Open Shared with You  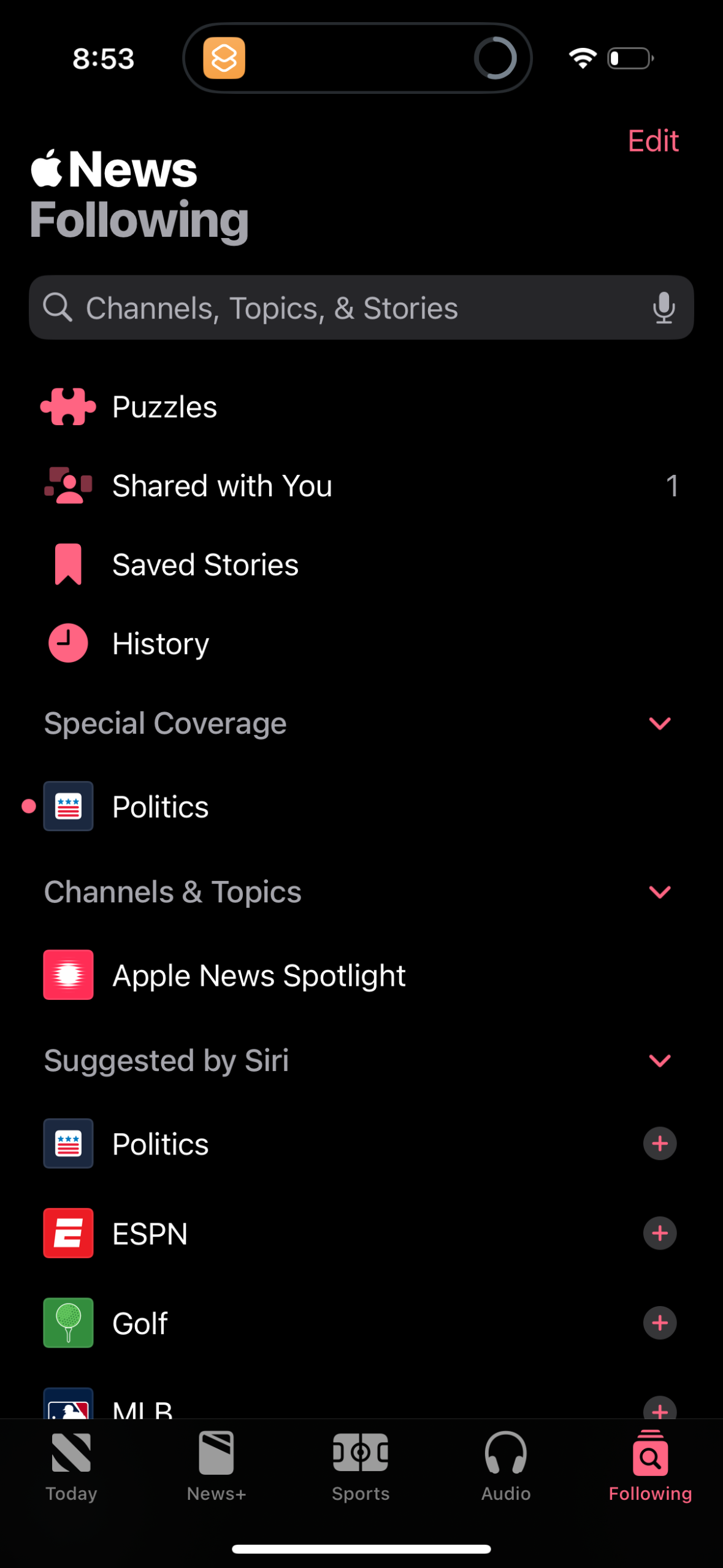[x=222, y=485]
